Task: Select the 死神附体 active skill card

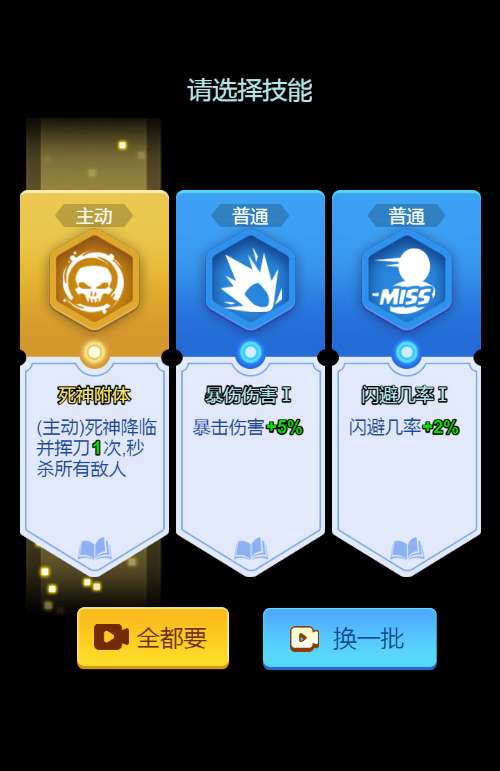Action: pos(94,384)
